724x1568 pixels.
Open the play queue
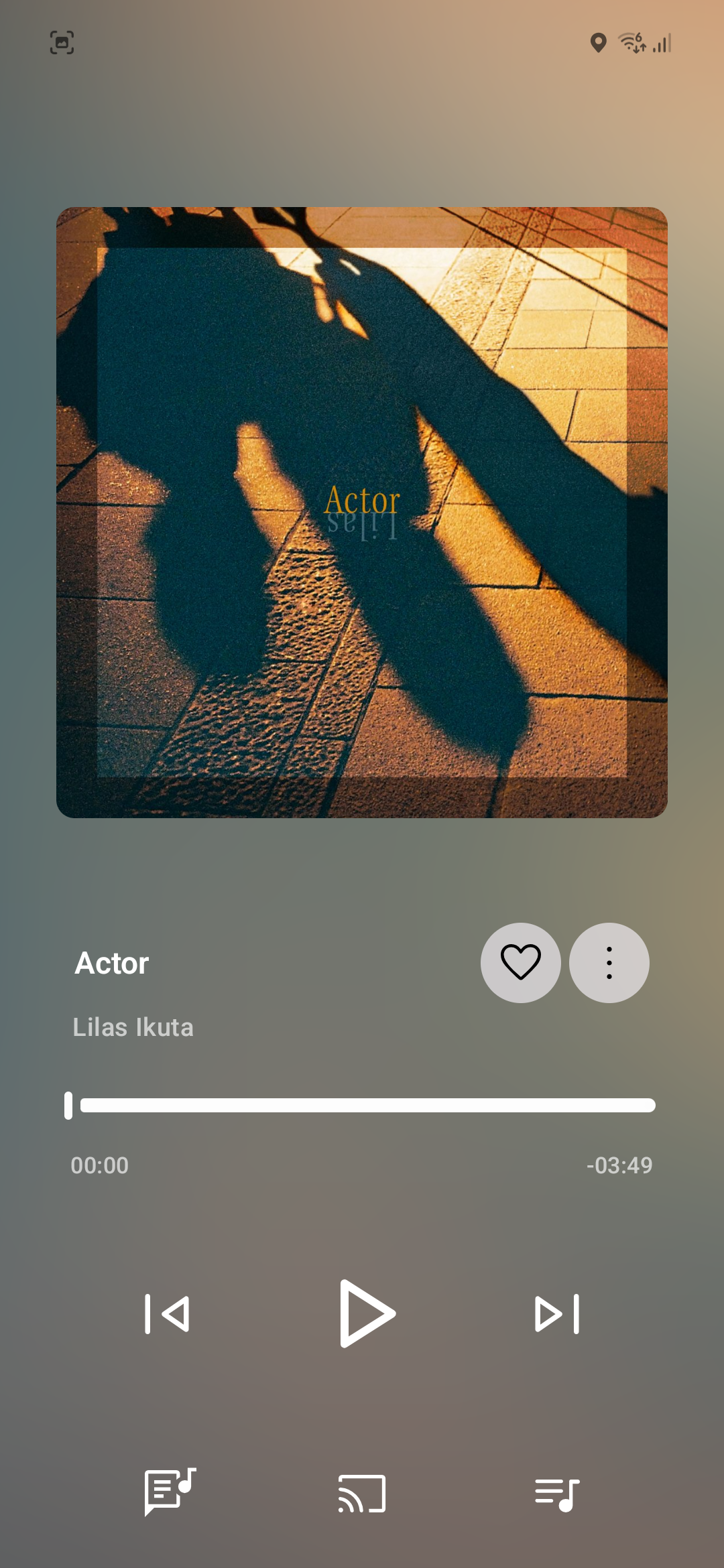click(556, 1493)
